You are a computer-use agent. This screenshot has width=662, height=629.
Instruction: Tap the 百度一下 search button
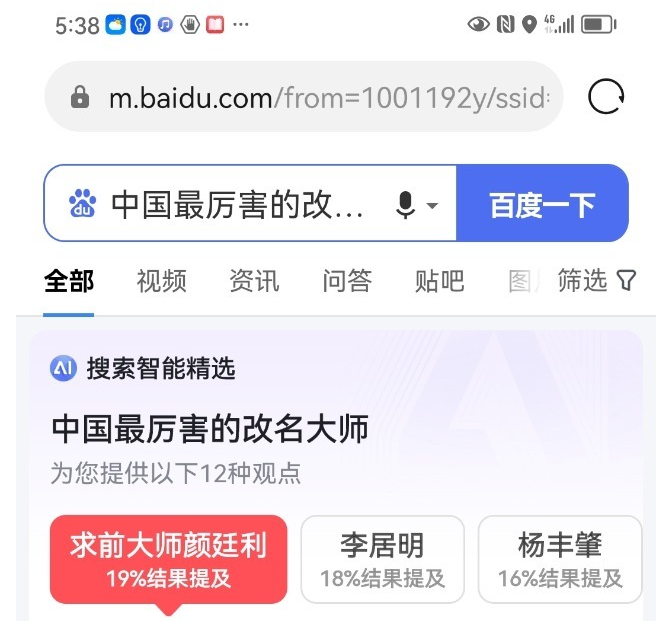pyautogui.click(x=542, y=205)
